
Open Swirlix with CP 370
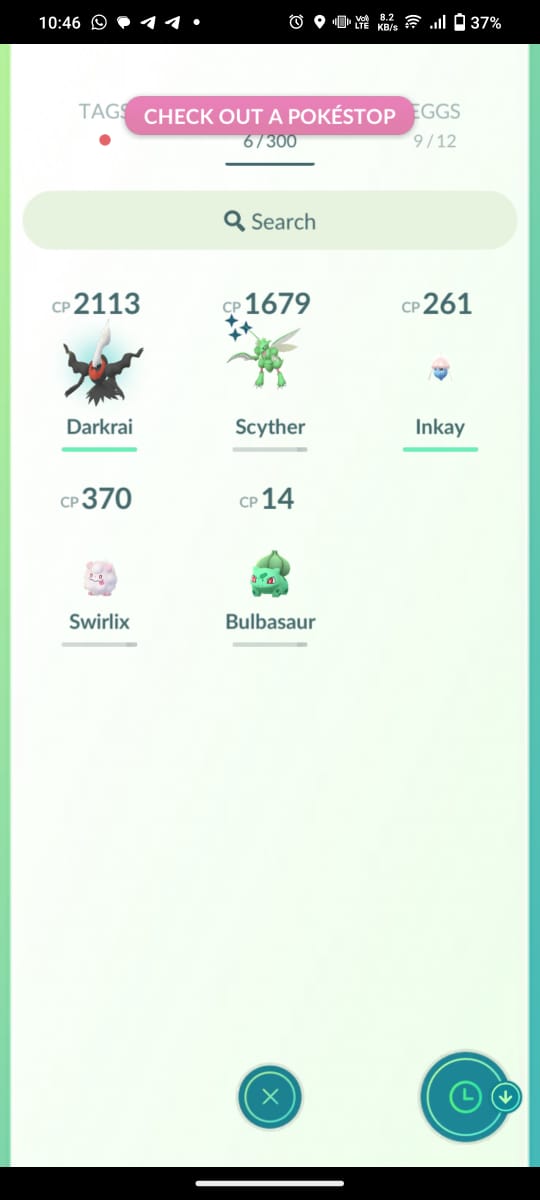coord(99,565)
